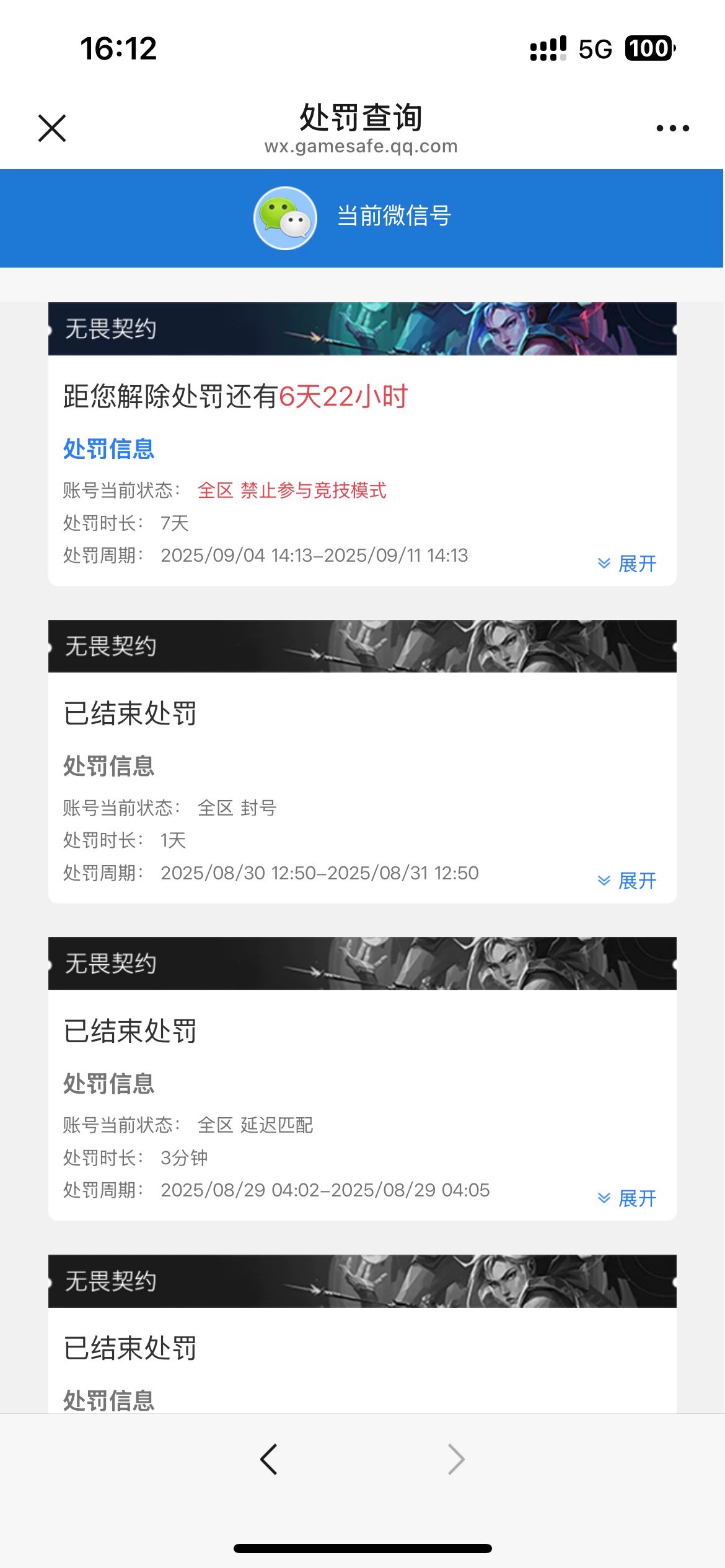
Task: Expand details of the 7天 penalty
Action: (627, 564)
